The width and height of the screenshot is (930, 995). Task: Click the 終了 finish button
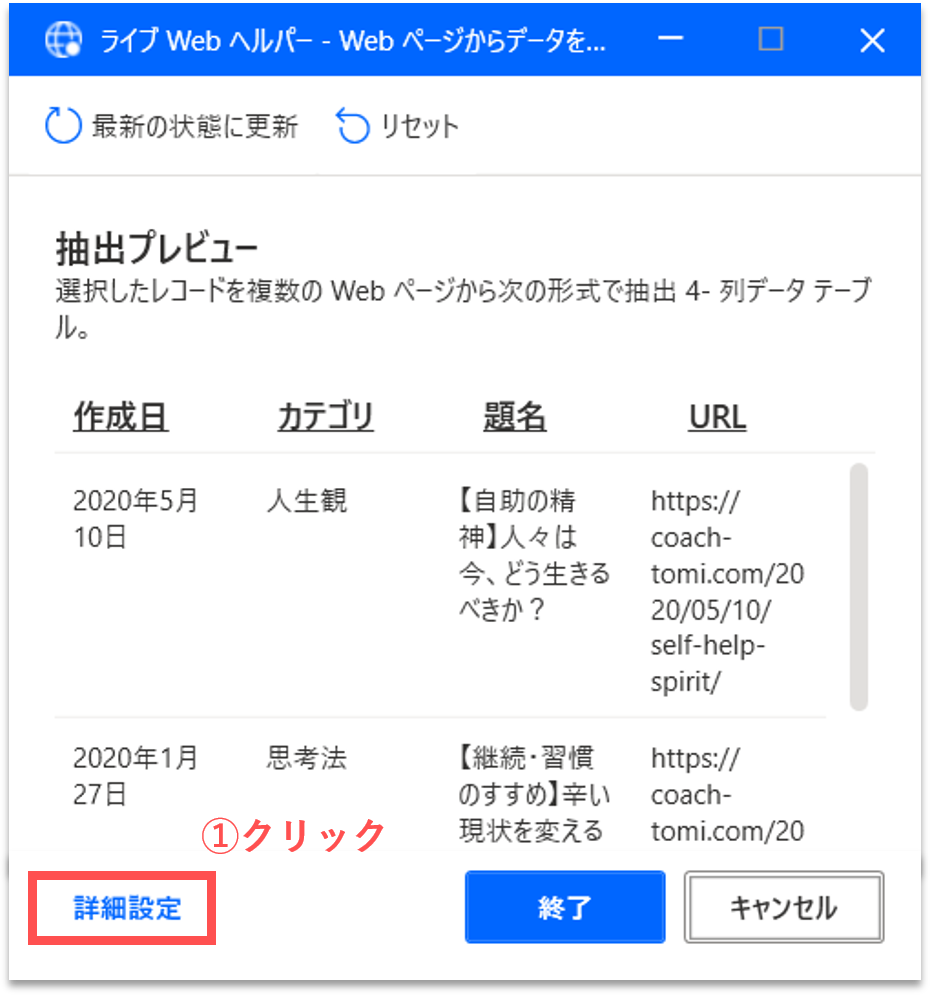564,907
